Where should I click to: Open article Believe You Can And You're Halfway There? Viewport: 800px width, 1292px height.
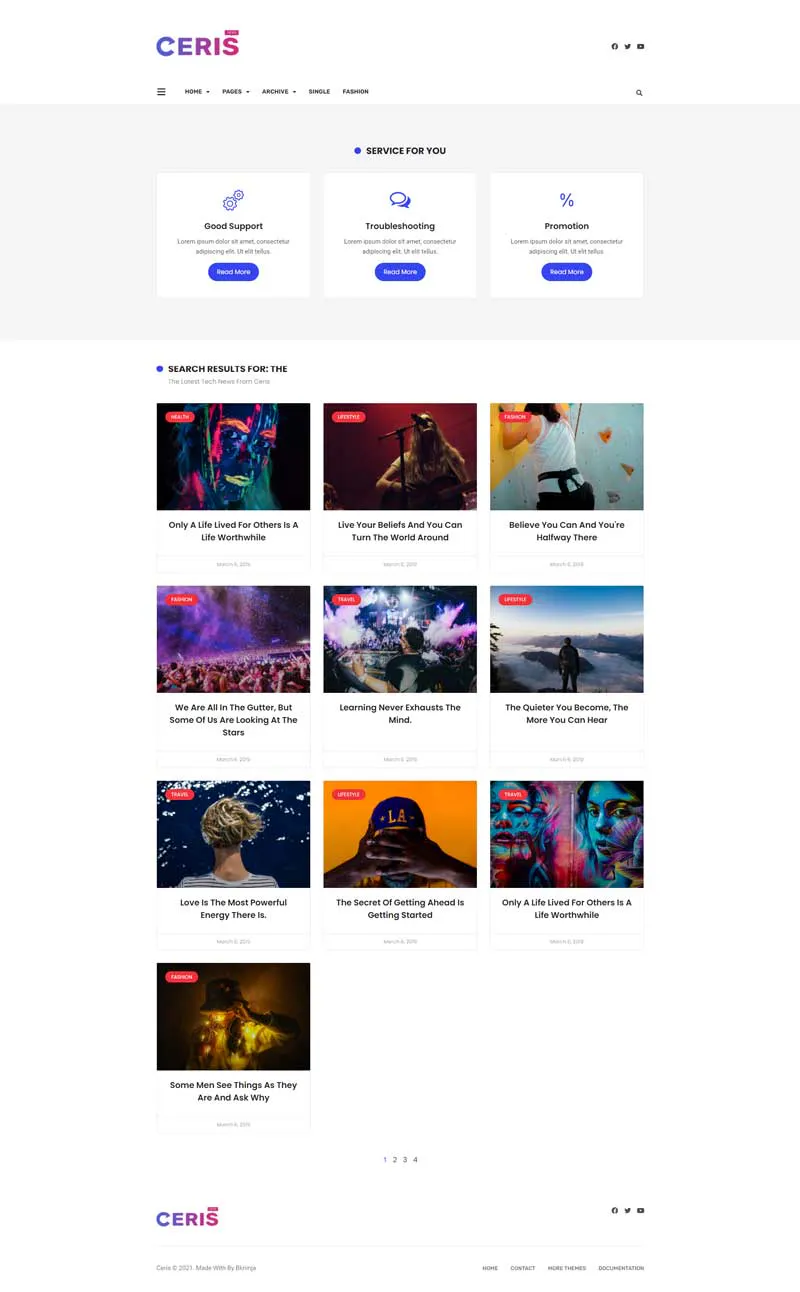pyautogui.click(x=567, y=531)
